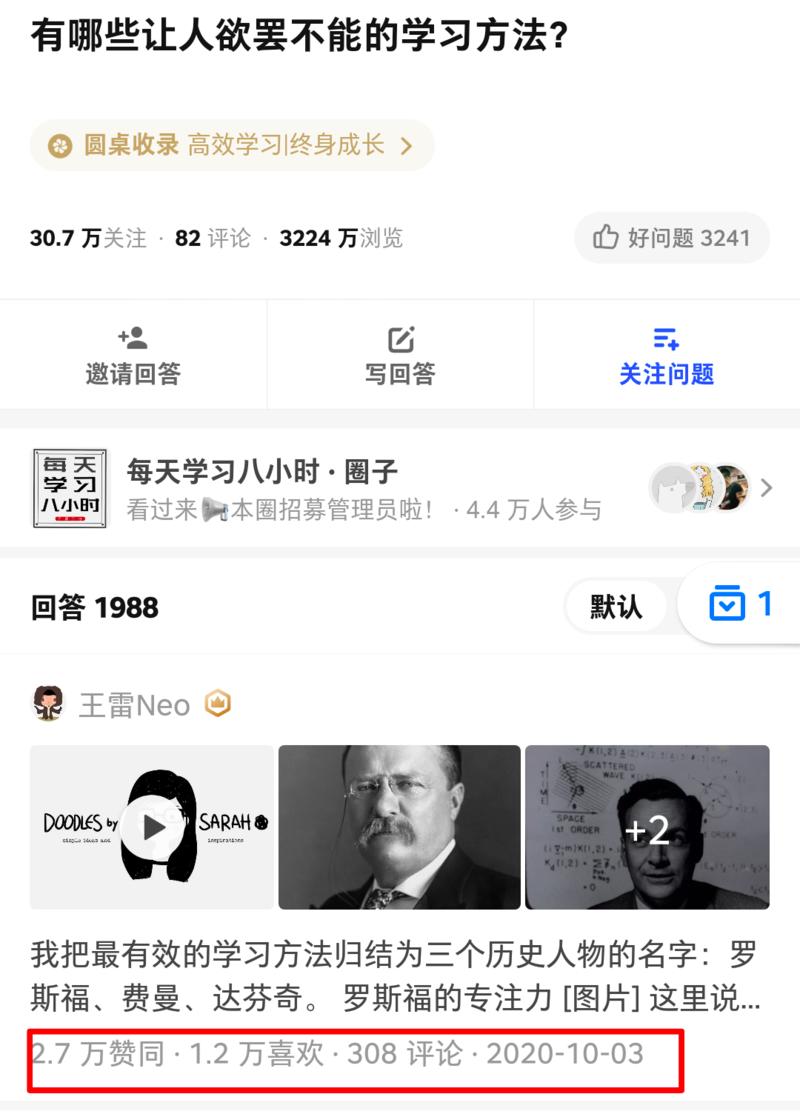Open the 默认 answer sorting dropdown
800x1114 pixels.
[x=614, y=606]
